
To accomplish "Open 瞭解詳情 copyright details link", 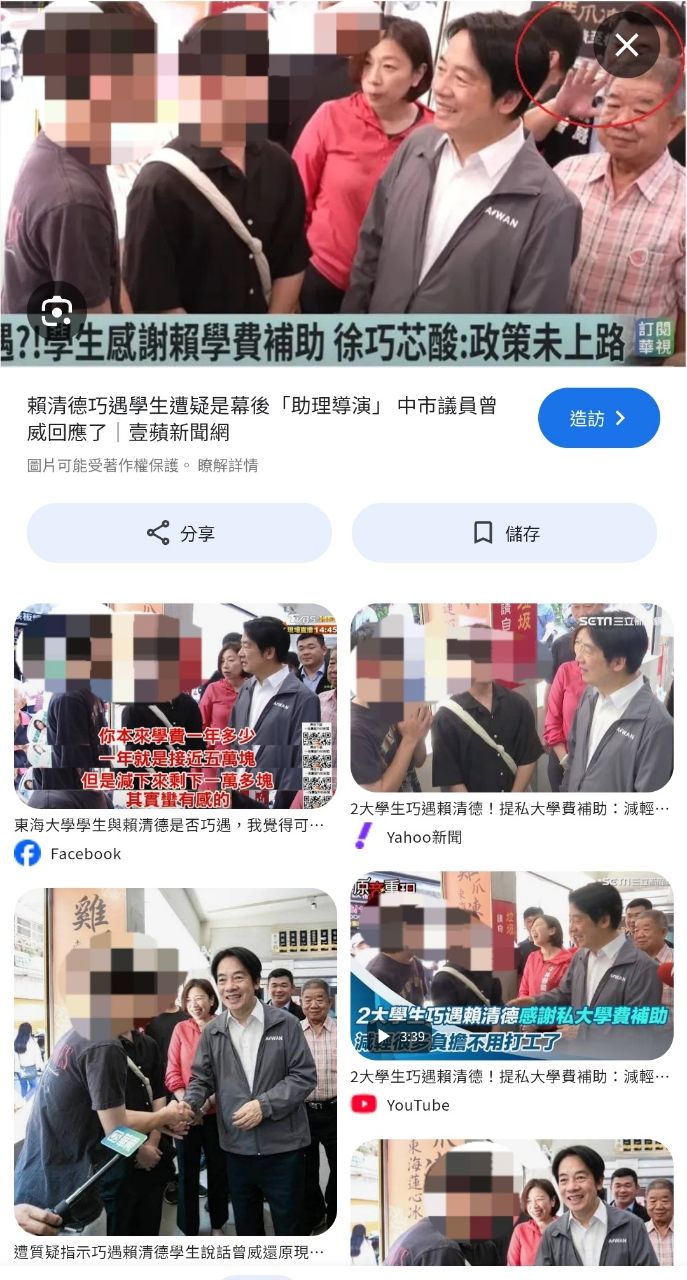I will tap(228, 465).
